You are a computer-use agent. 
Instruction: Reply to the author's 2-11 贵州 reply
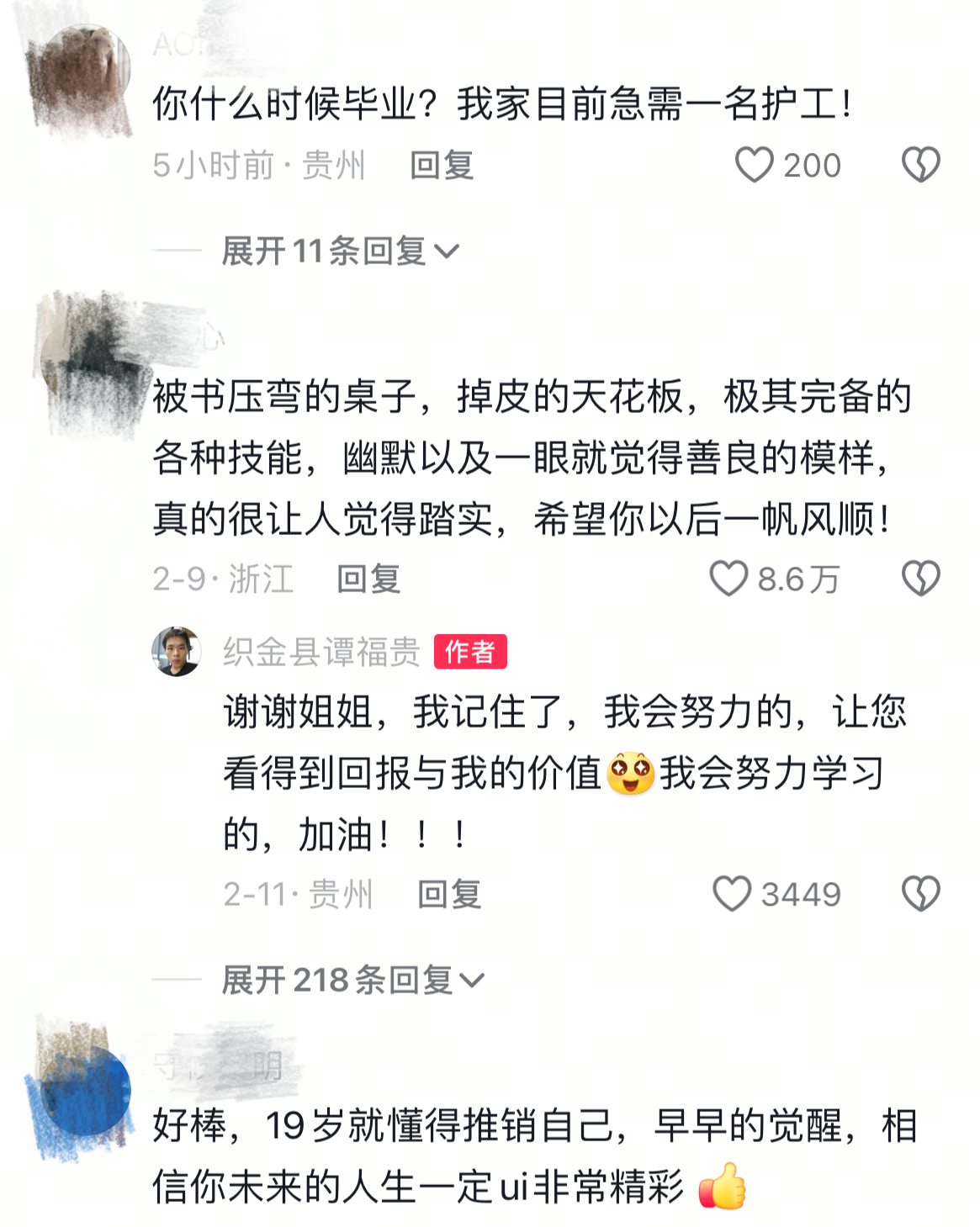[449, 893]
